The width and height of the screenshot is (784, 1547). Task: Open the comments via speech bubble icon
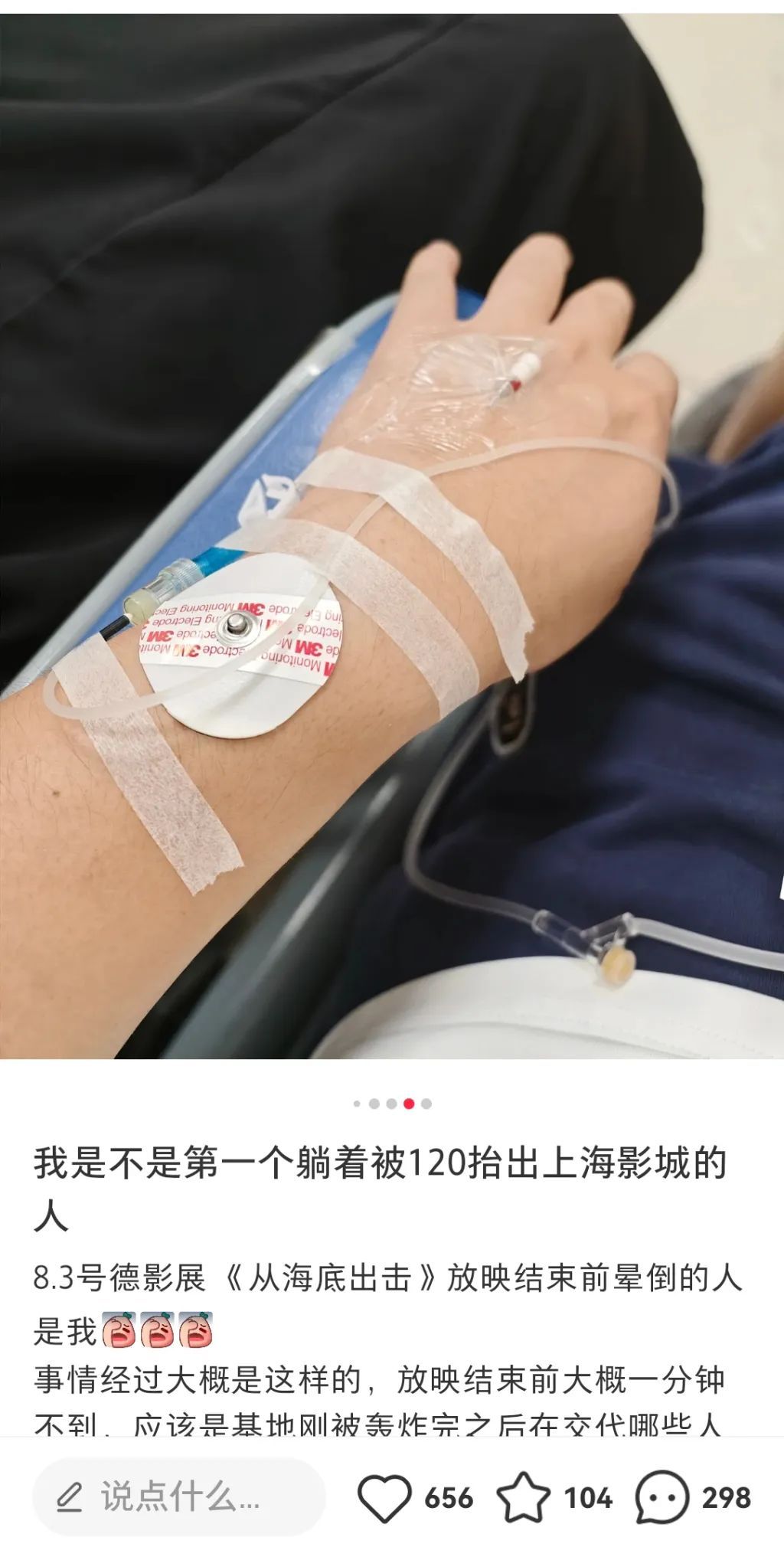tap(662, 1497)
